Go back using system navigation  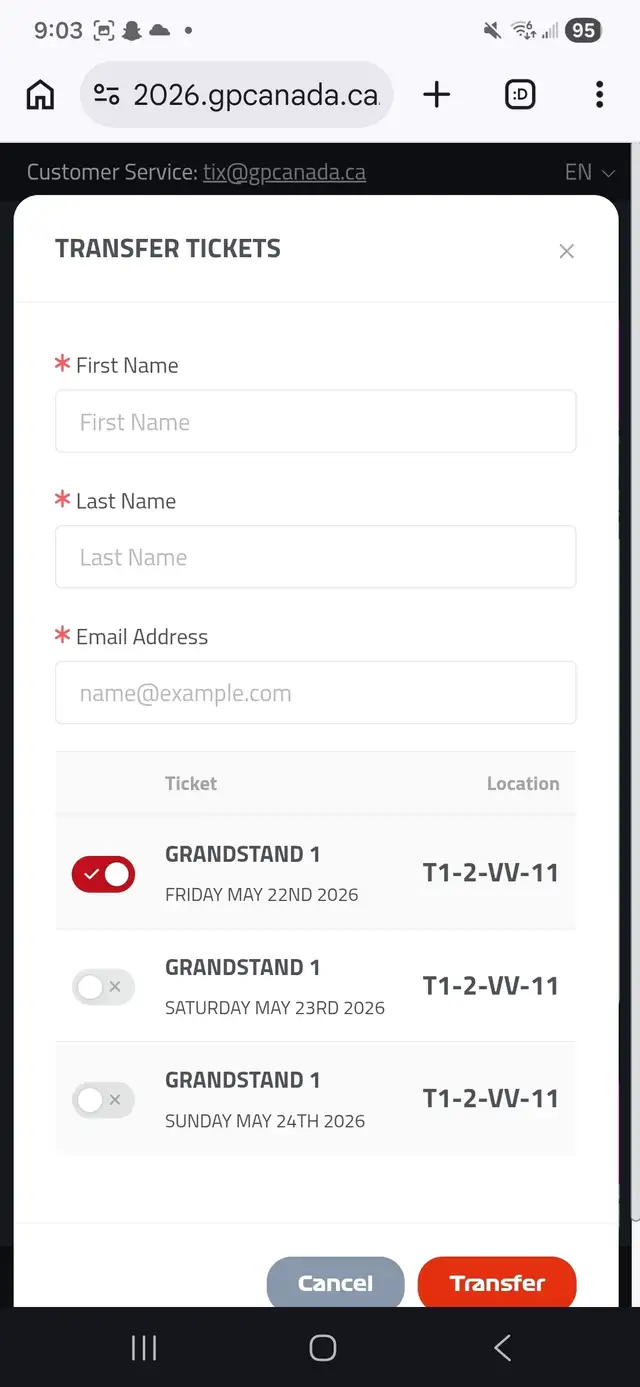502,1347
